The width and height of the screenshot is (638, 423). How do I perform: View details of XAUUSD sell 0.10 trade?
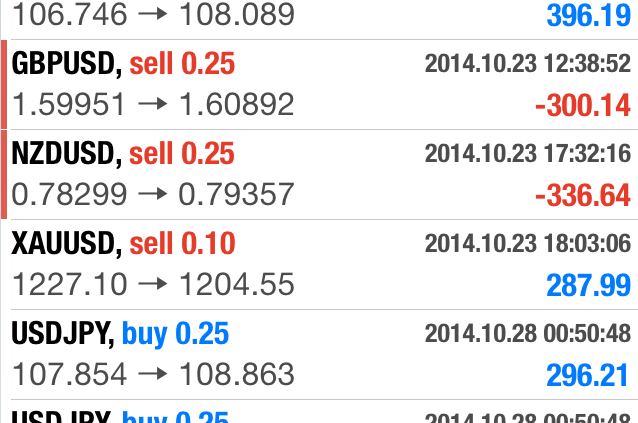pos(320,264)
